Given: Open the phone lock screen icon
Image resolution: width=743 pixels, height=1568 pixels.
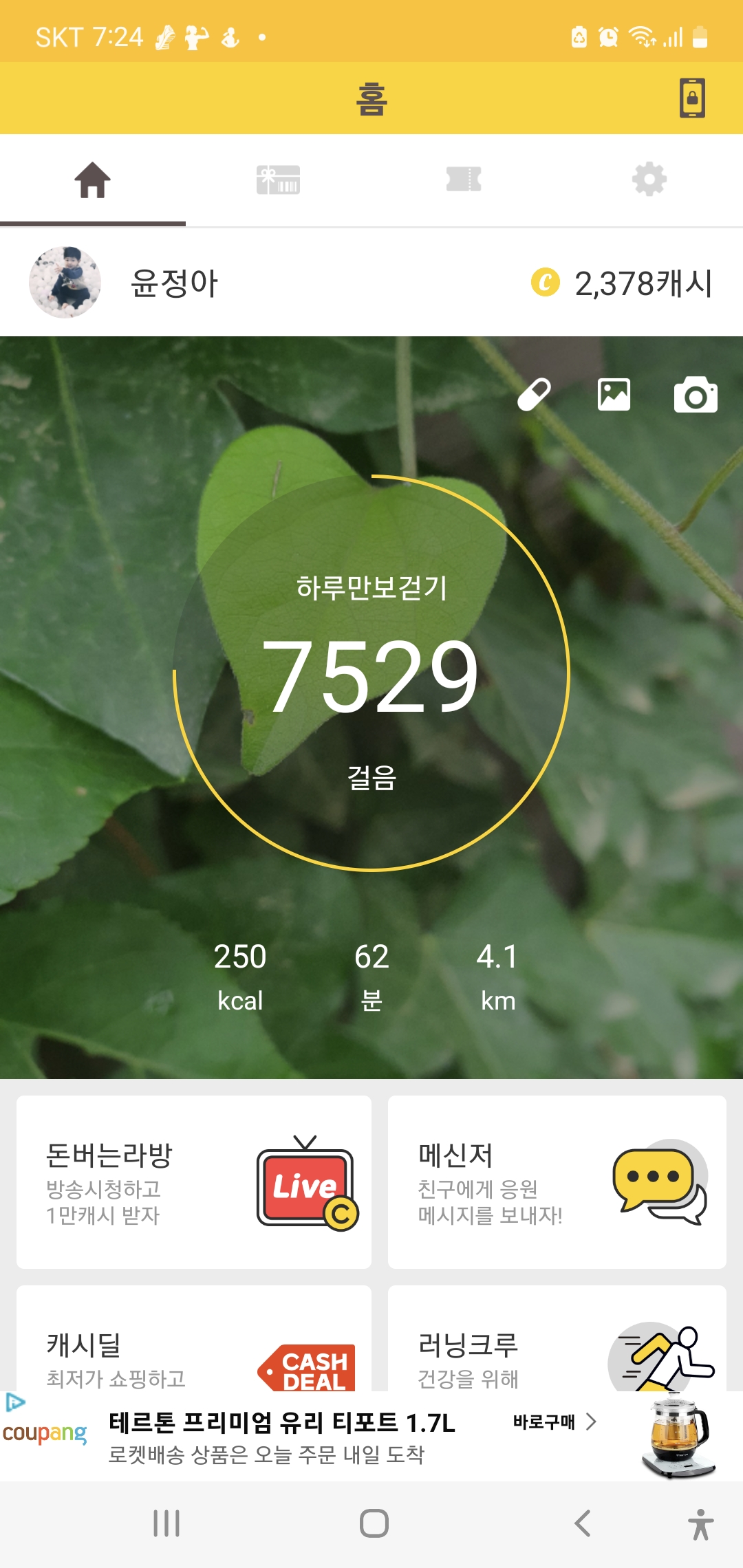Looking at the screenshot, I should (x=692, y=98).
